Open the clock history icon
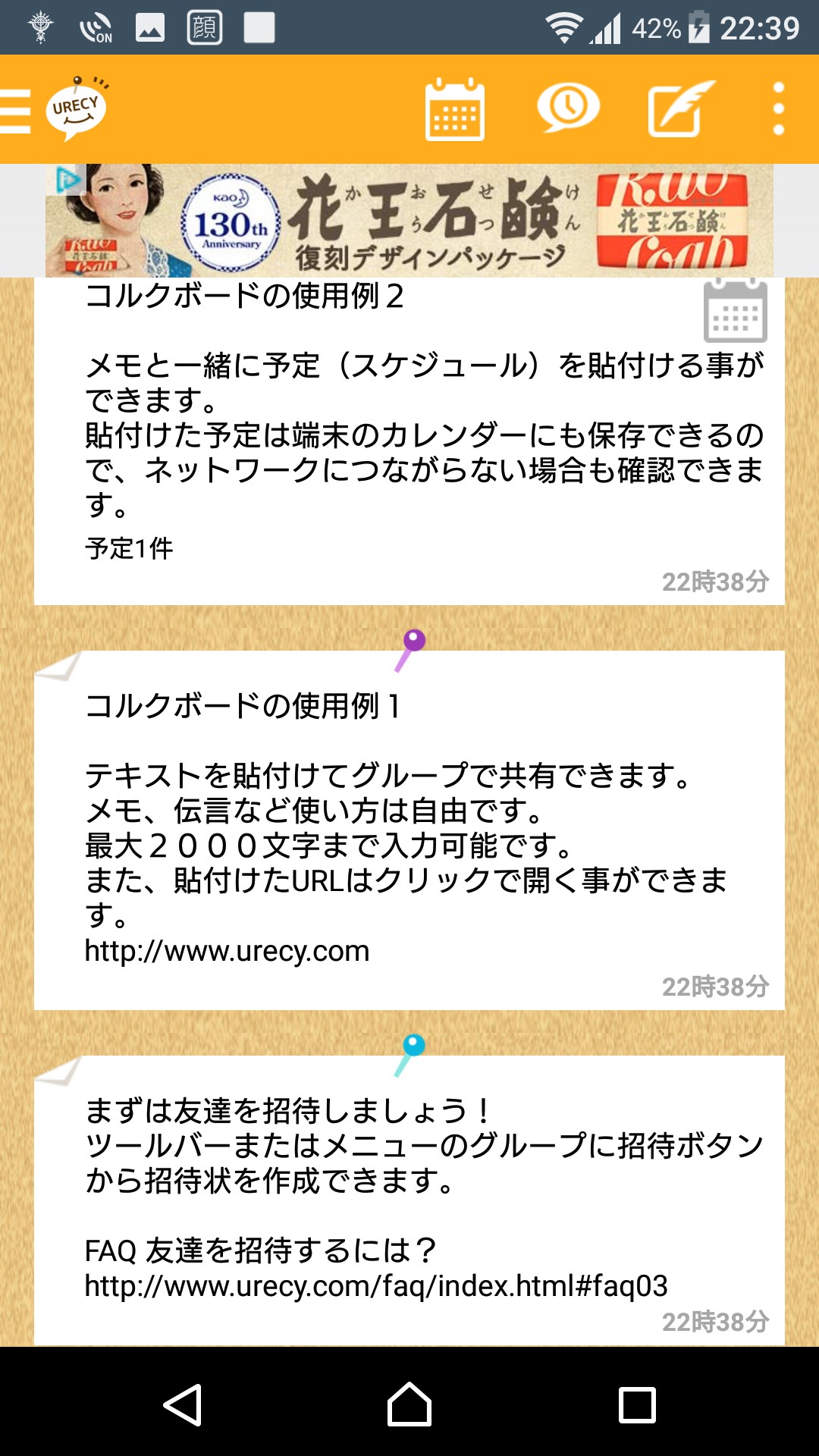The height and width of the screenshot is (1456, 819). 568,108
